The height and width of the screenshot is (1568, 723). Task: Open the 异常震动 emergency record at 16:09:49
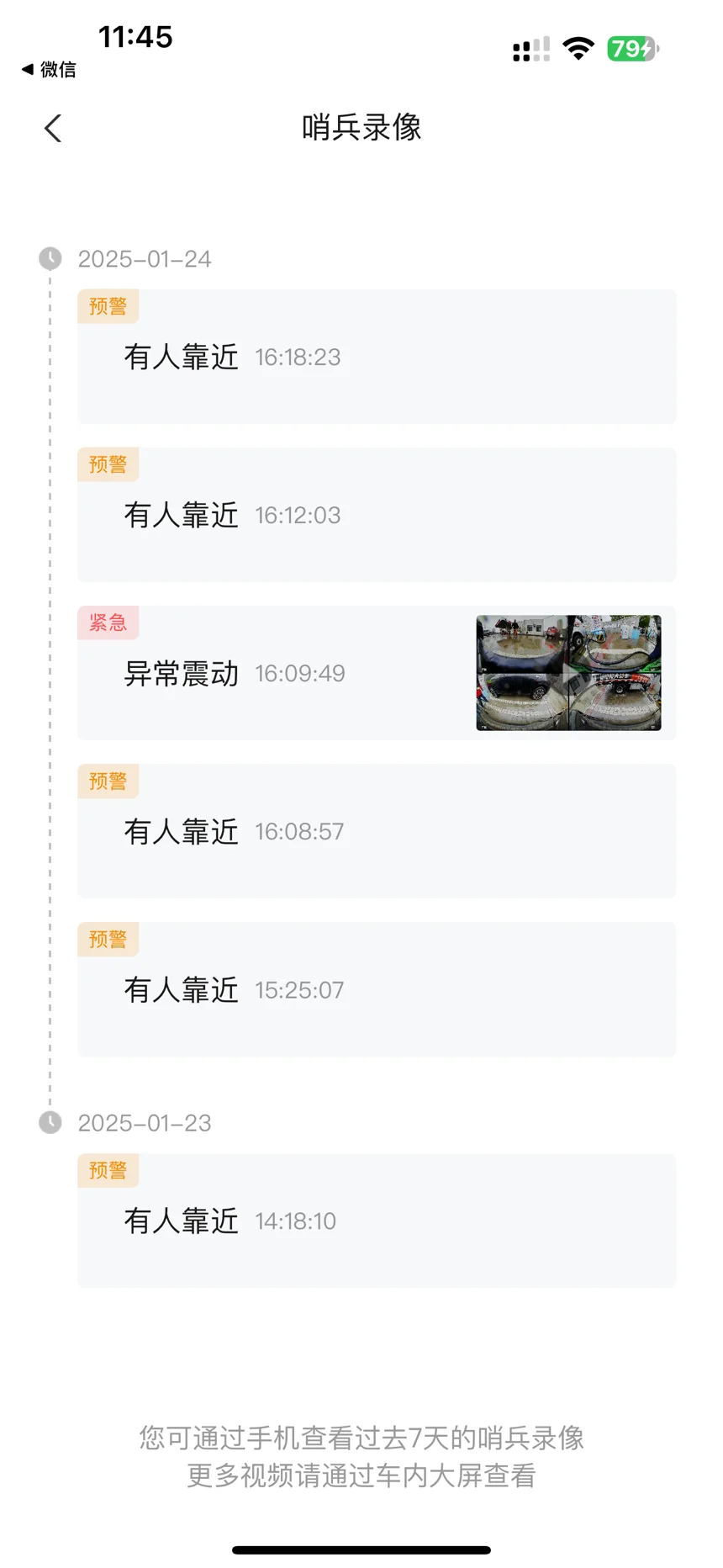point(377,673)
